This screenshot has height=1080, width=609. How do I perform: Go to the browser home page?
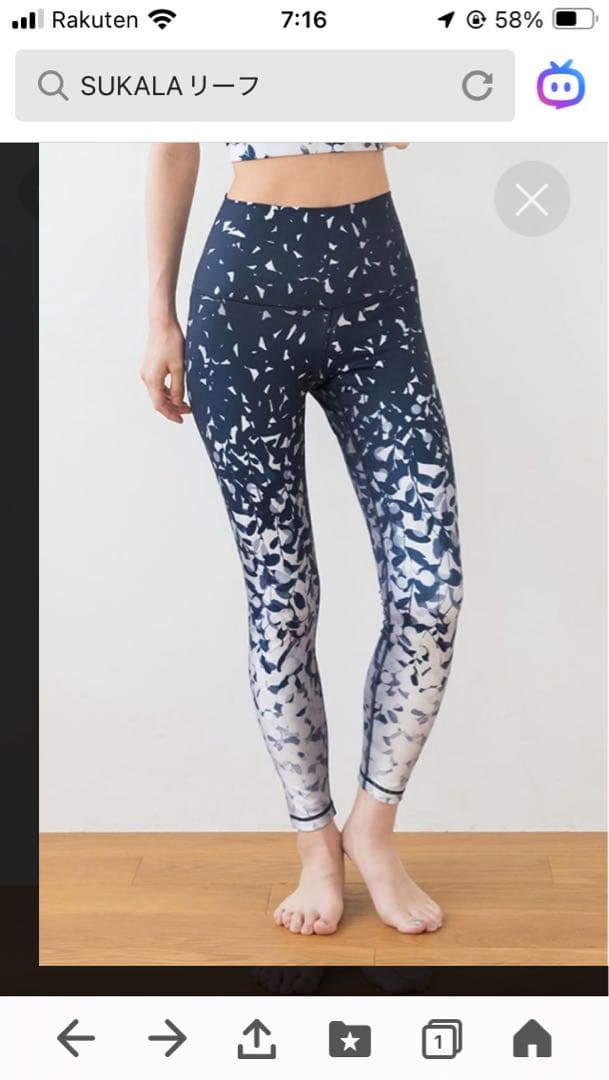point(532,1040)
